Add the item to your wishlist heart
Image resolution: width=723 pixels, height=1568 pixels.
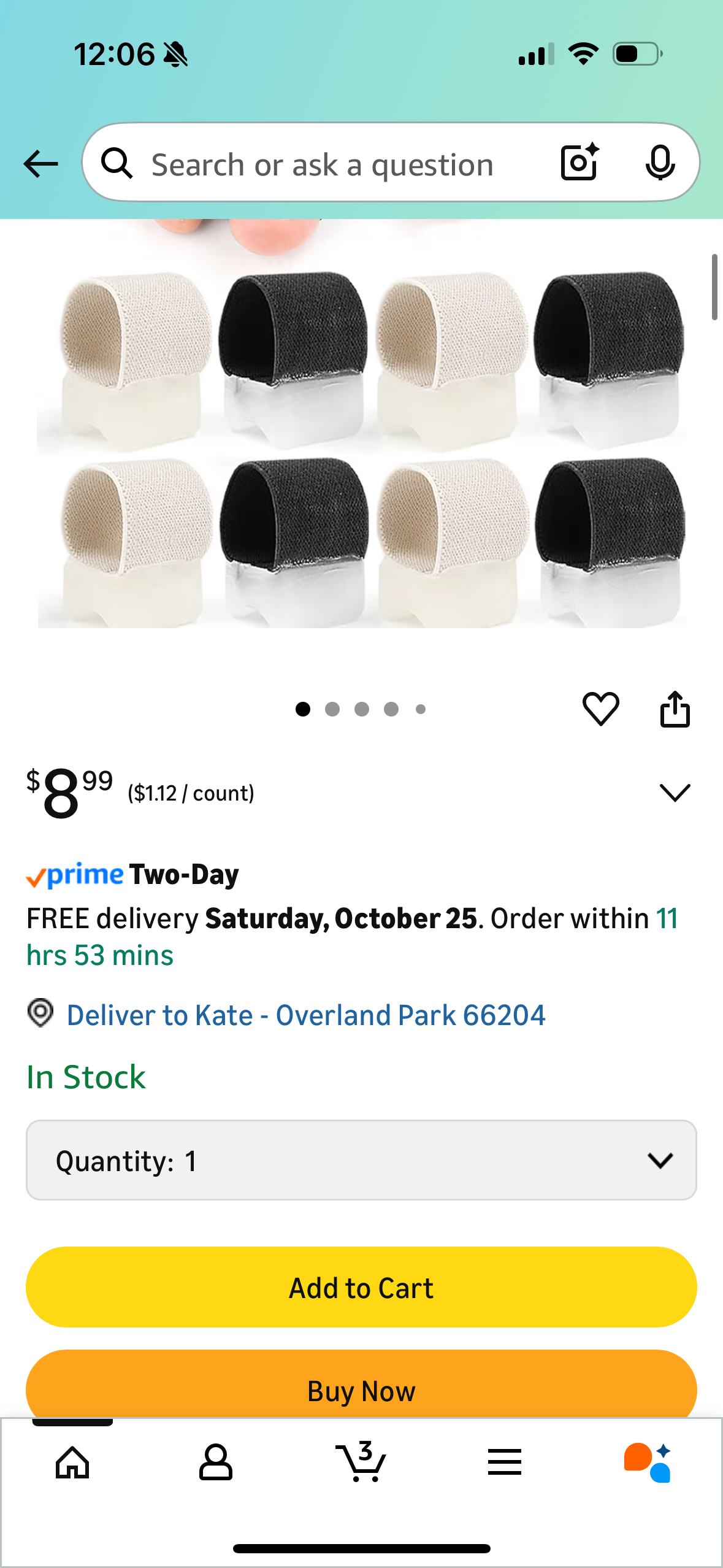(x=600, y=709)
